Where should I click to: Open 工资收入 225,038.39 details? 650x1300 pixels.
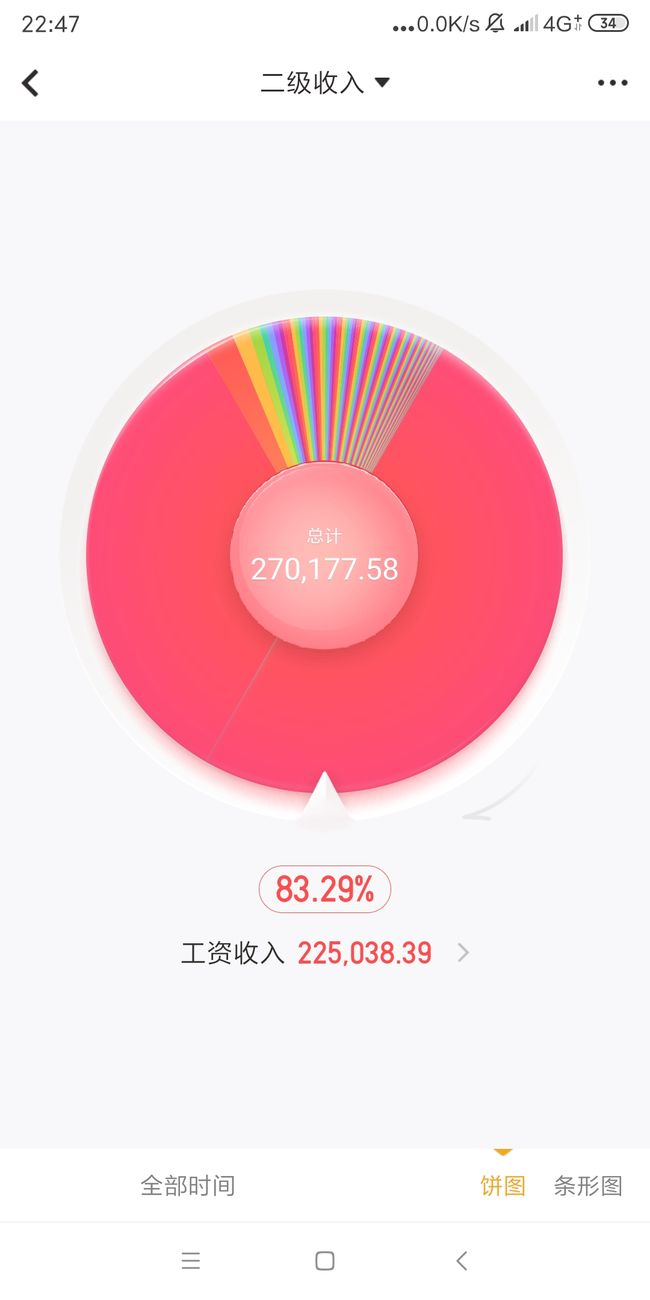point(325,953)
